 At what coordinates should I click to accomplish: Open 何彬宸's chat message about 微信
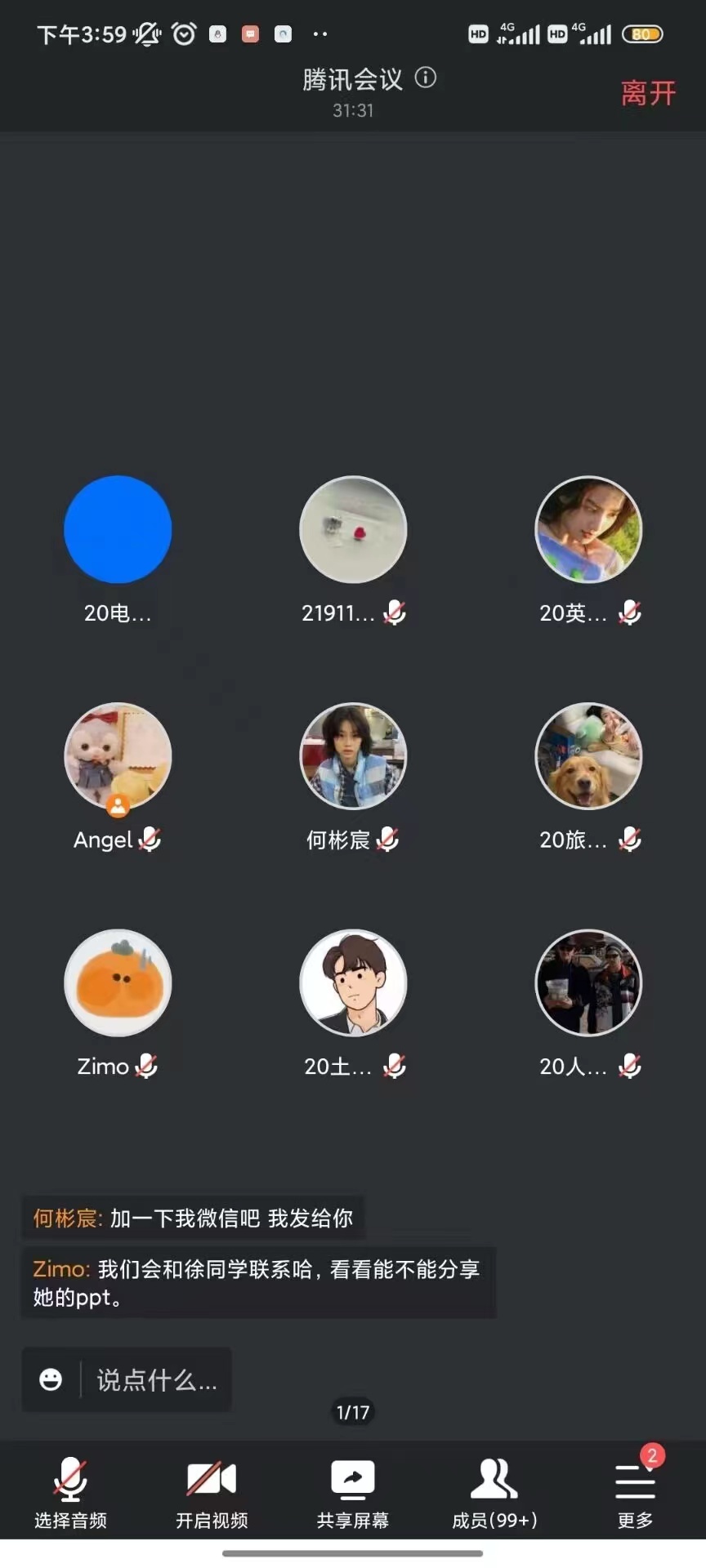(193, 1218)
